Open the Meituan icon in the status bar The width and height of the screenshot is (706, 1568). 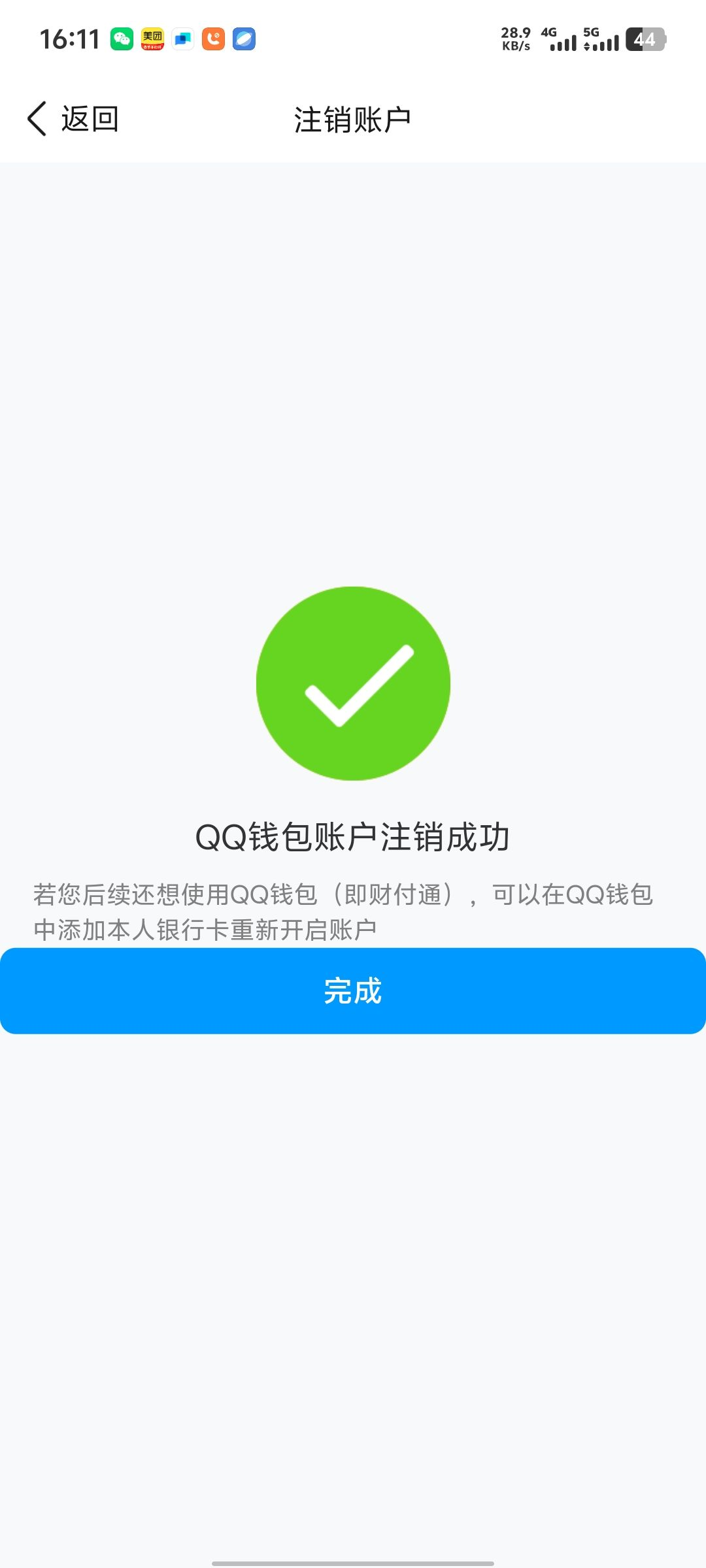tap(152, 41)
